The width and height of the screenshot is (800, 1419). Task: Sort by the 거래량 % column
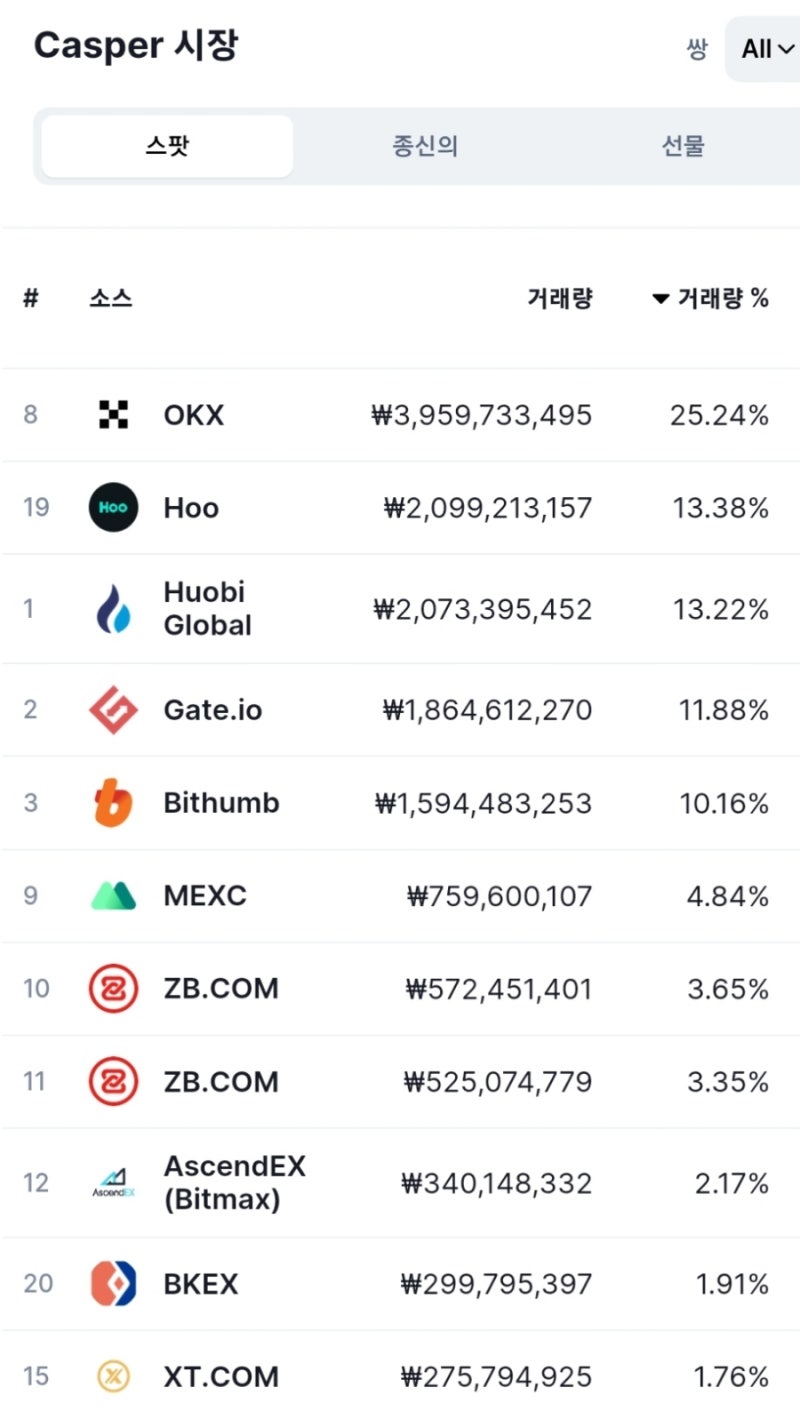[x=711, y=298]
